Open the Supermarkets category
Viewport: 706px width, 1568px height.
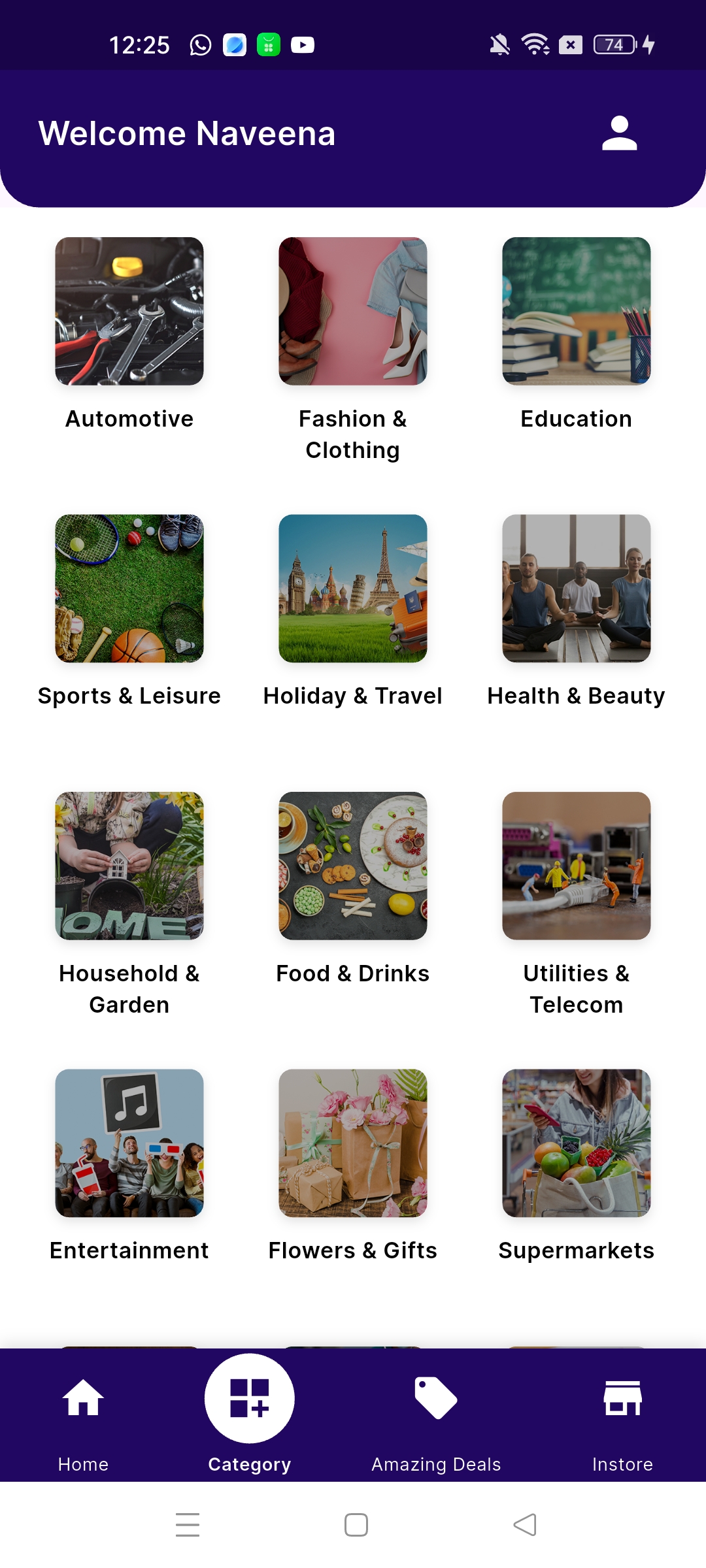(576, 1143)
